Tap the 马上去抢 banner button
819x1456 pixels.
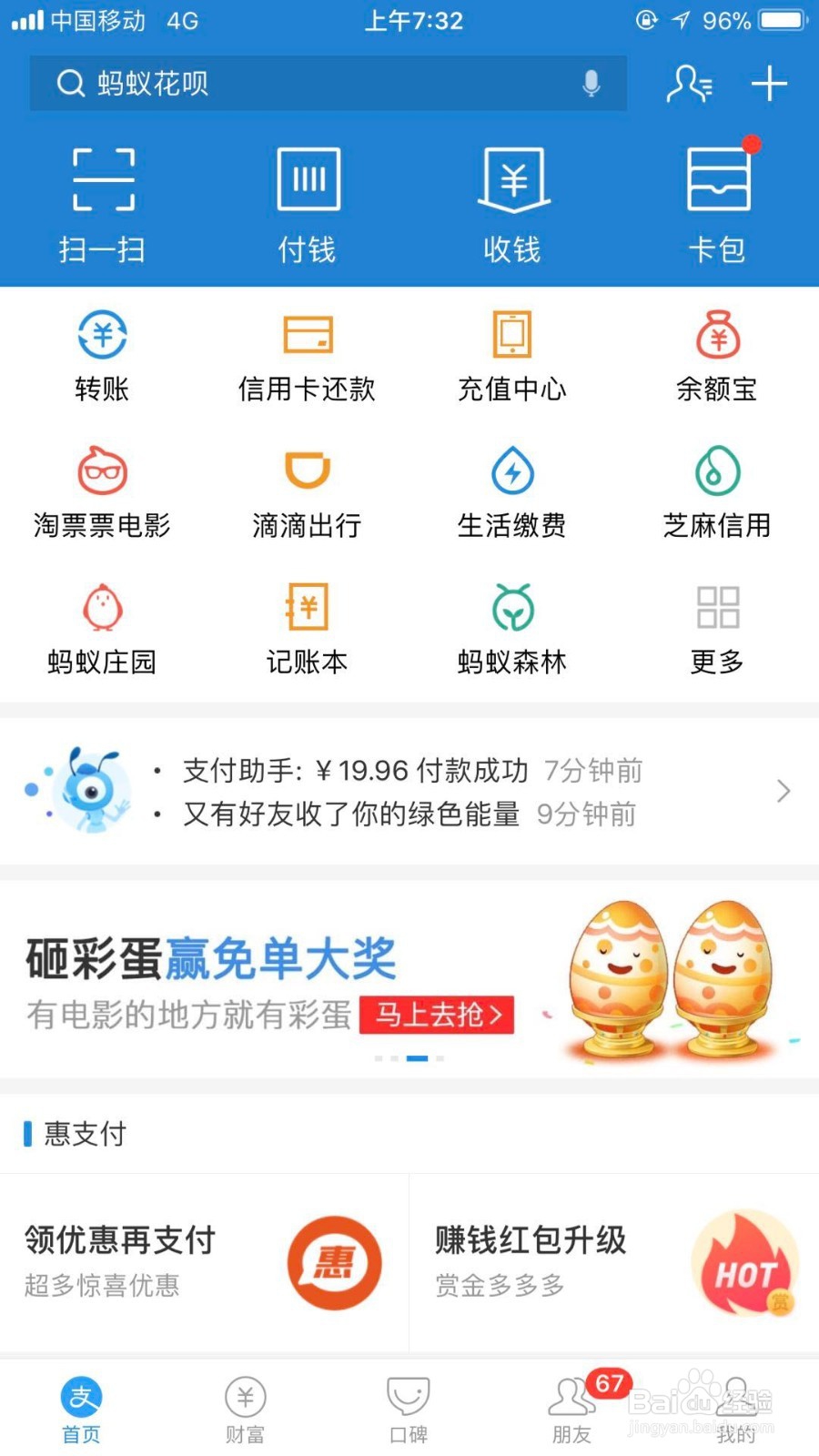[x=437, y=1016]
